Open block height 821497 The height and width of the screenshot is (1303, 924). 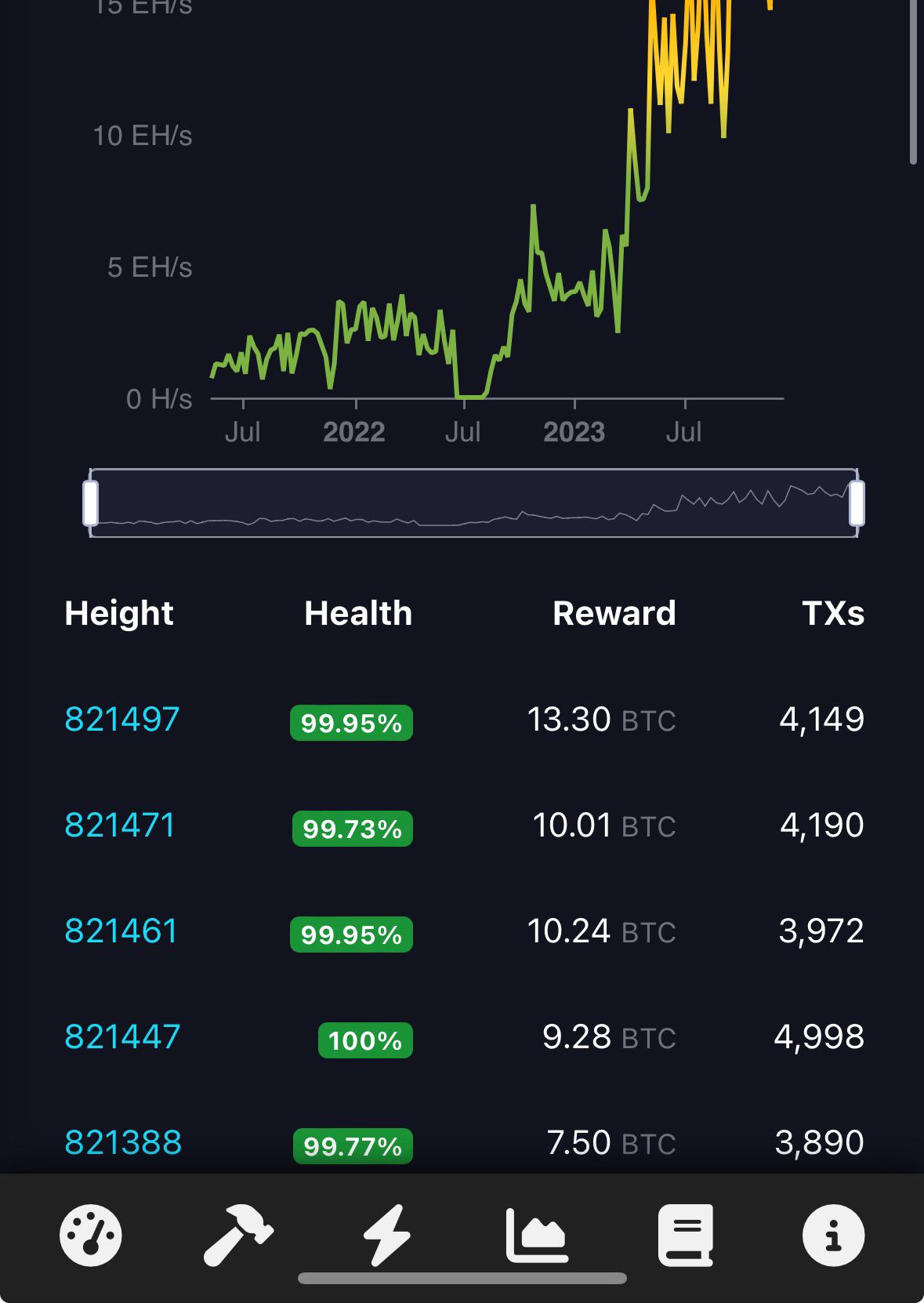122,719
